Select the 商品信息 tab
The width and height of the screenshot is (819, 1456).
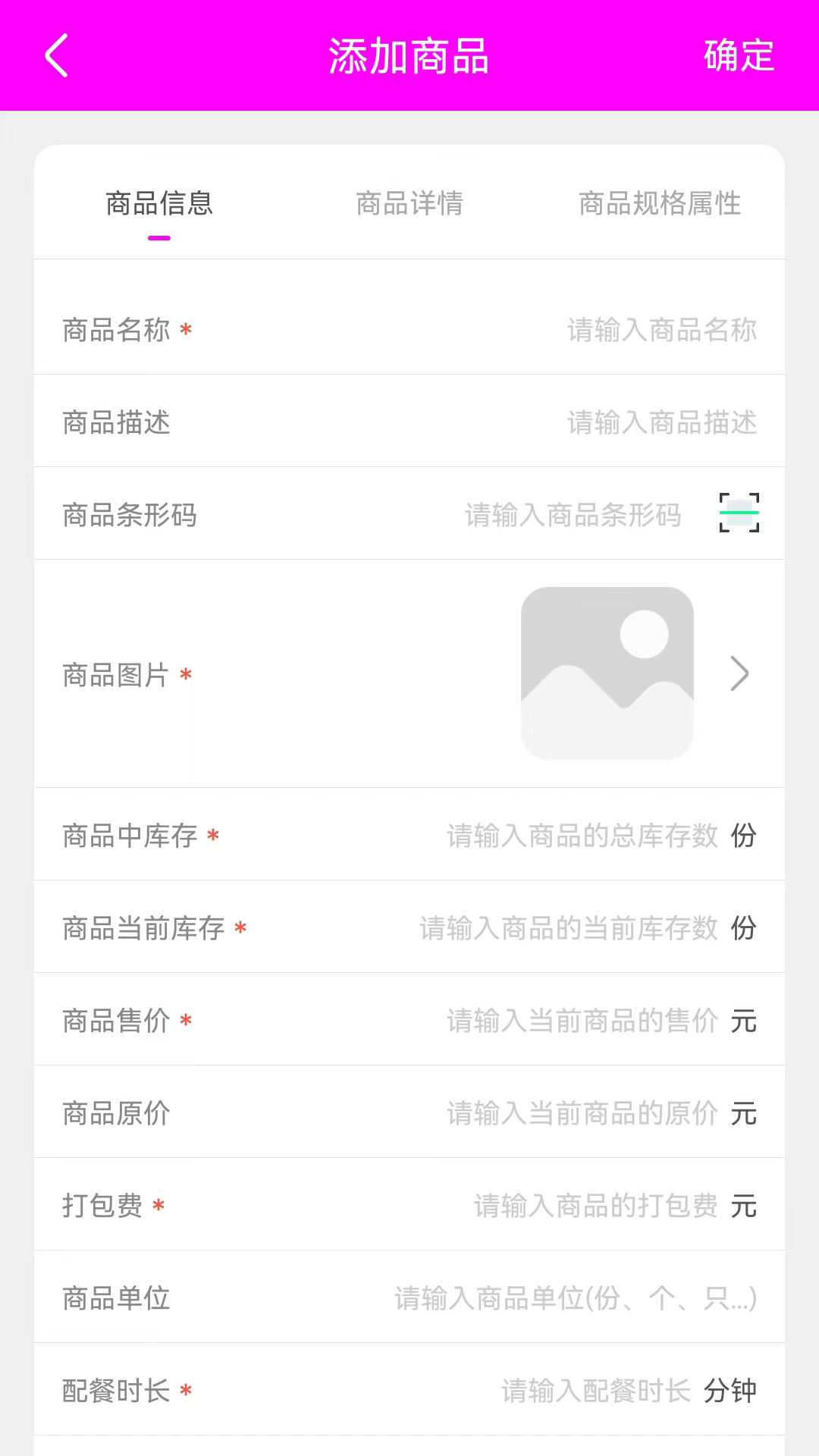(x=159, y=203)
